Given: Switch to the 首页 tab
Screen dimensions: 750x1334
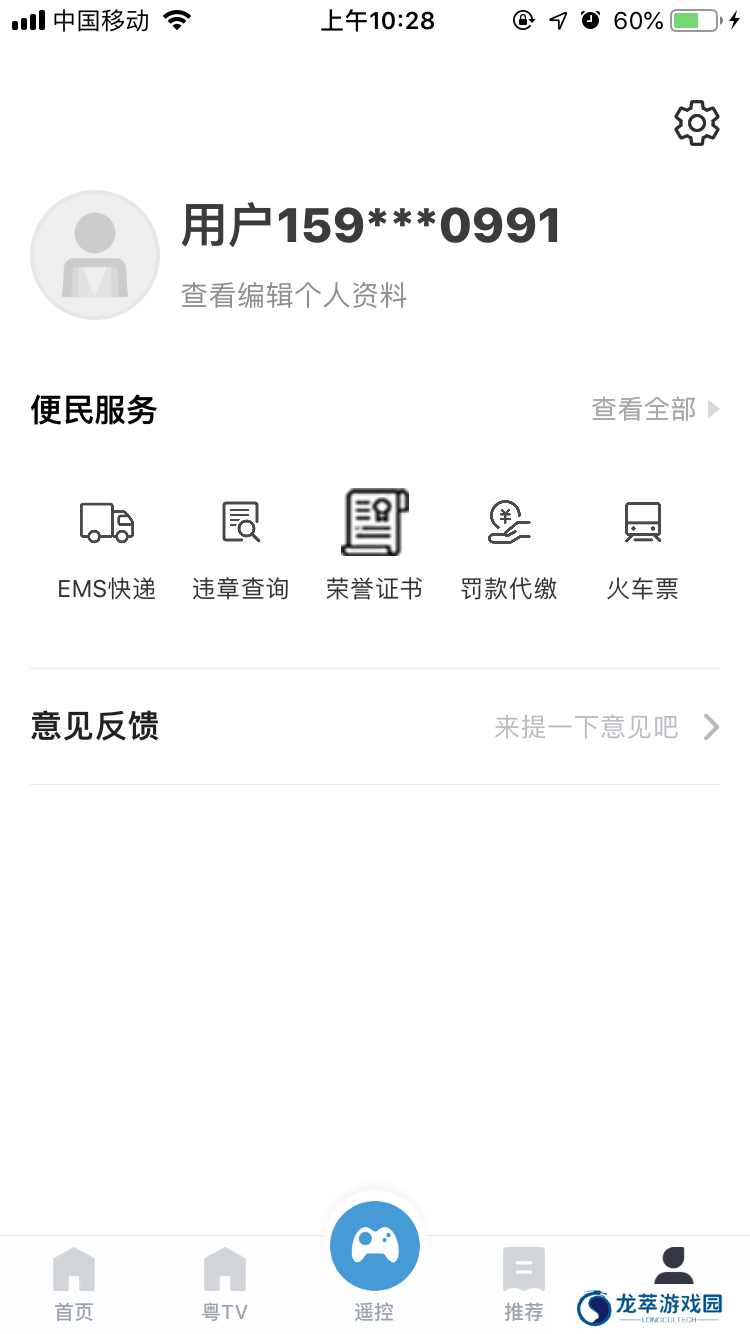Looking at the screenshot, I should [x=74, y=1284].
